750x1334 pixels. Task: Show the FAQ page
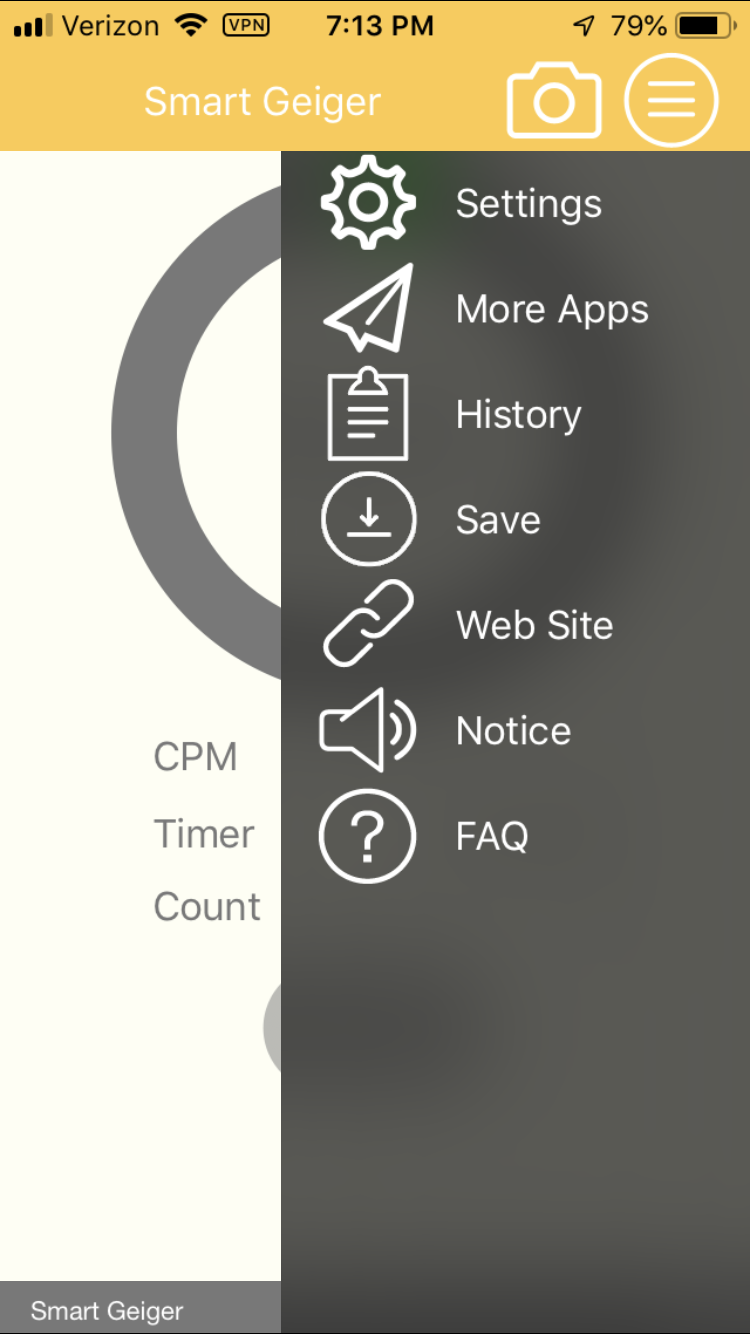(491, 836)
